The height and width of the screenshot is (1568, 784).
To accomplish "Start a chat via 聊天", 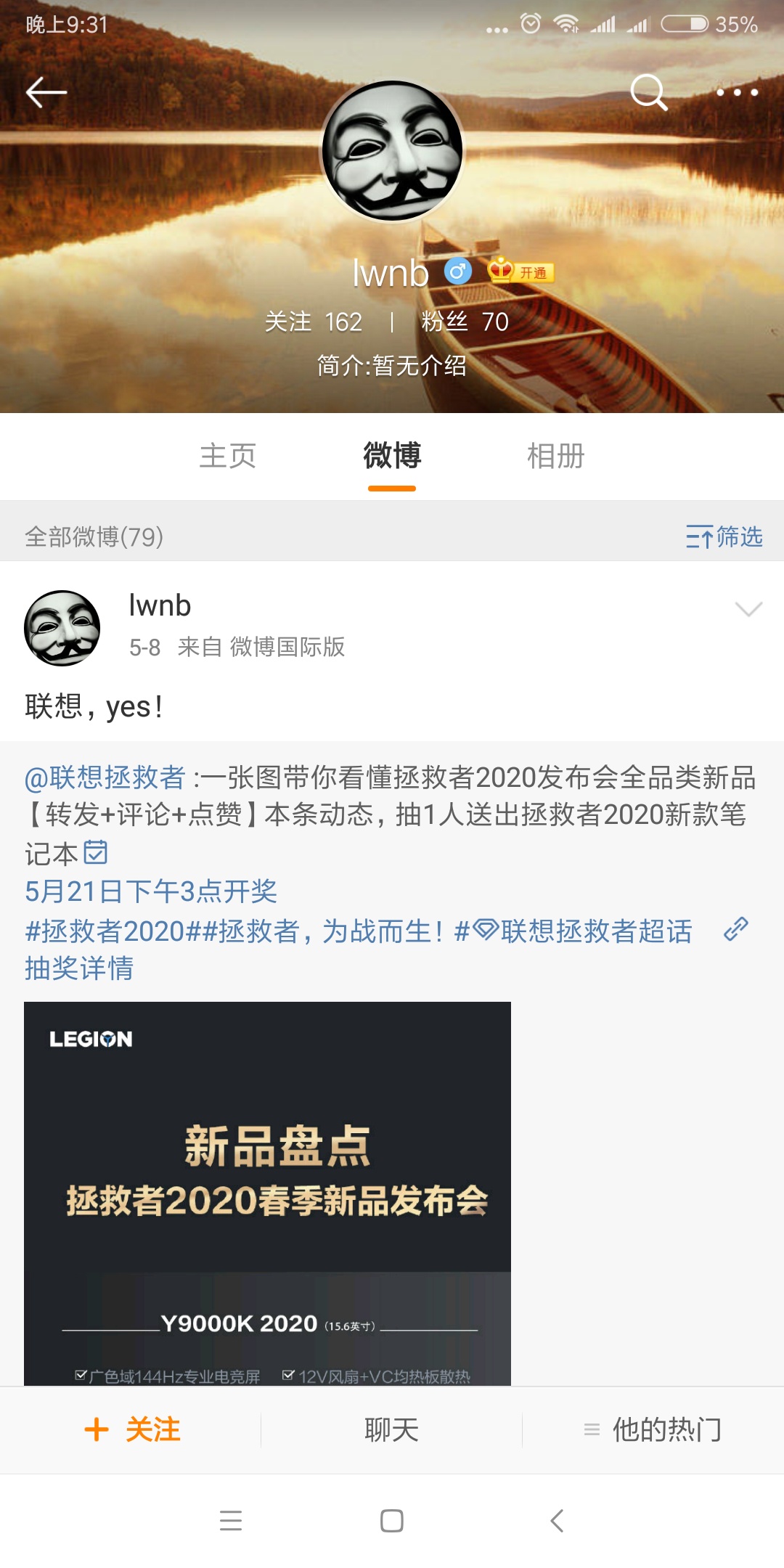I will point(392,1429).
